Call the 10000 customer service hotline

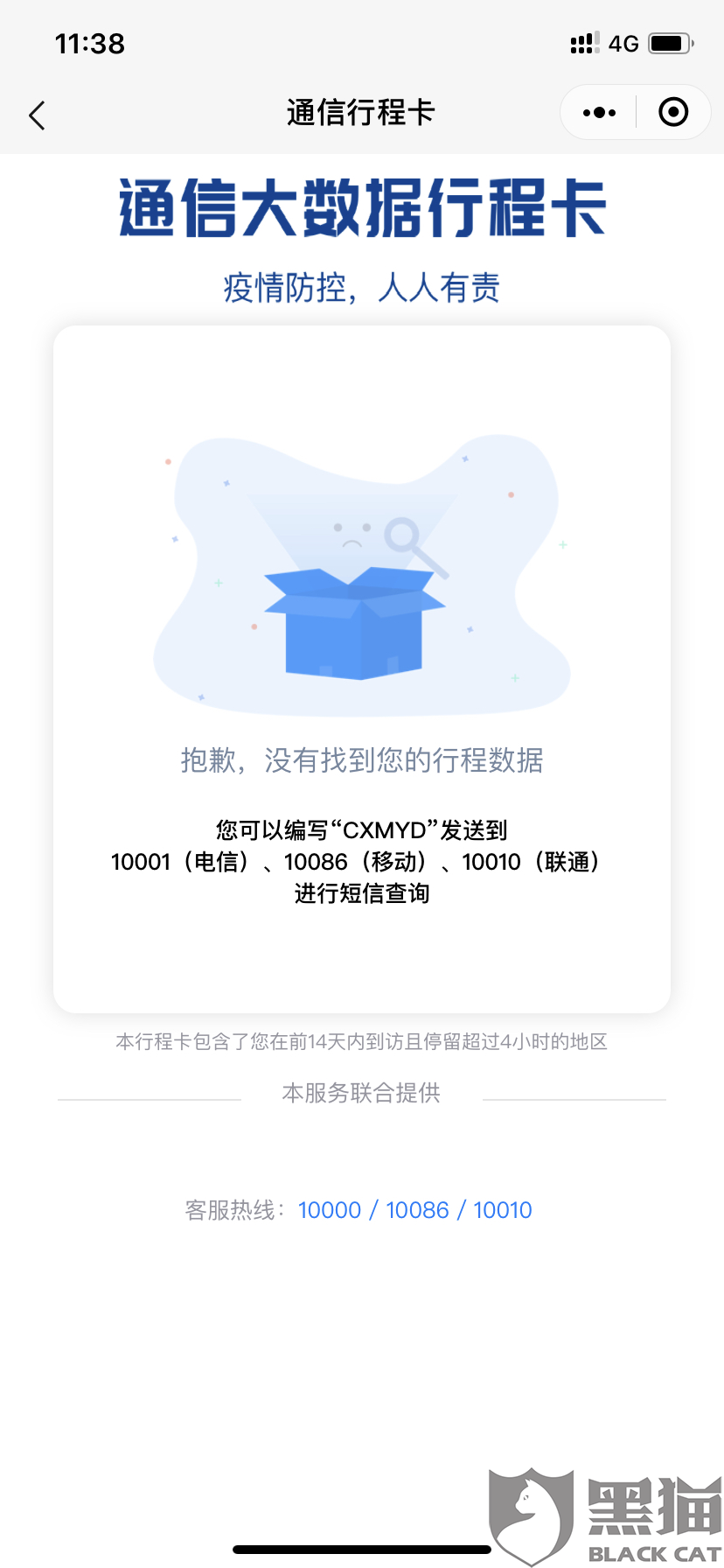(330, 1210)
